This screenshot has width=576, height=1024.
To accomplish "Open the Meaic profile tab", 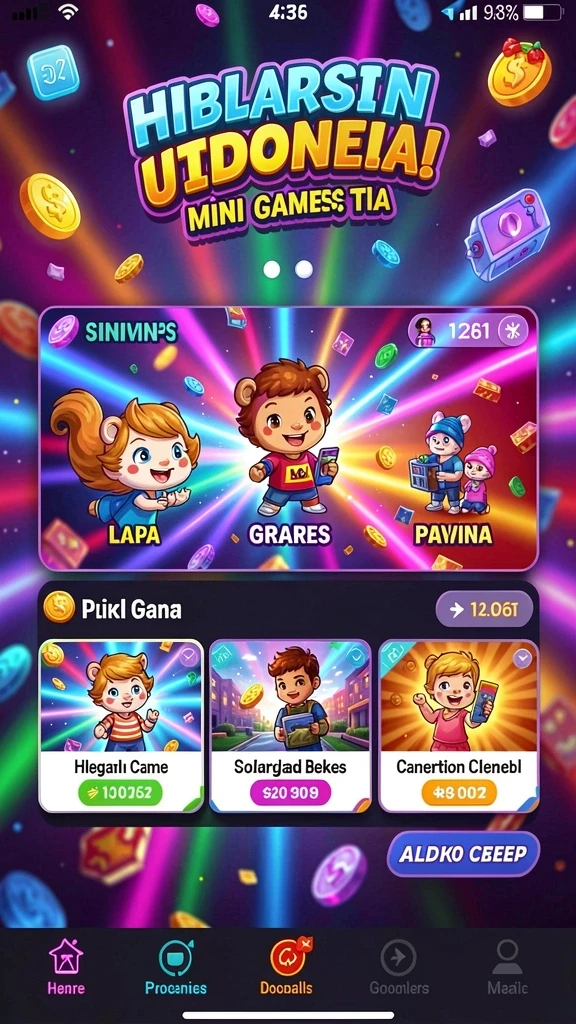I will pyautogui.click(x=507, y=966).
